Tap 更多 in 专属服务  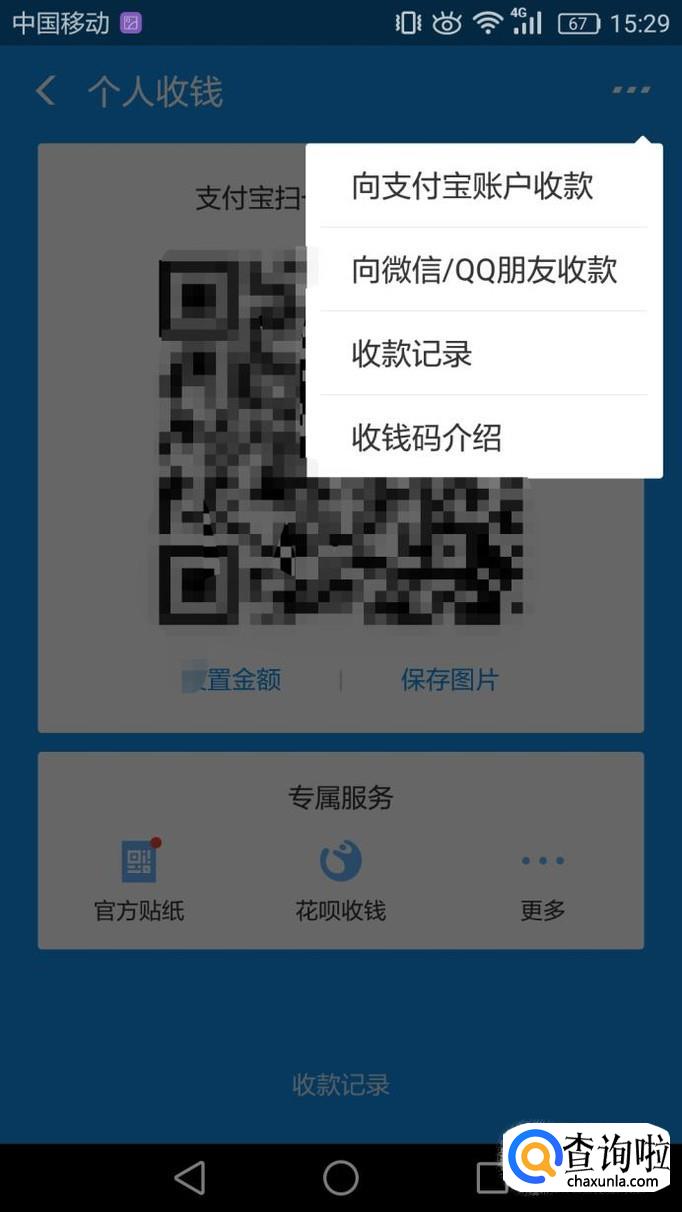(543, 878)
